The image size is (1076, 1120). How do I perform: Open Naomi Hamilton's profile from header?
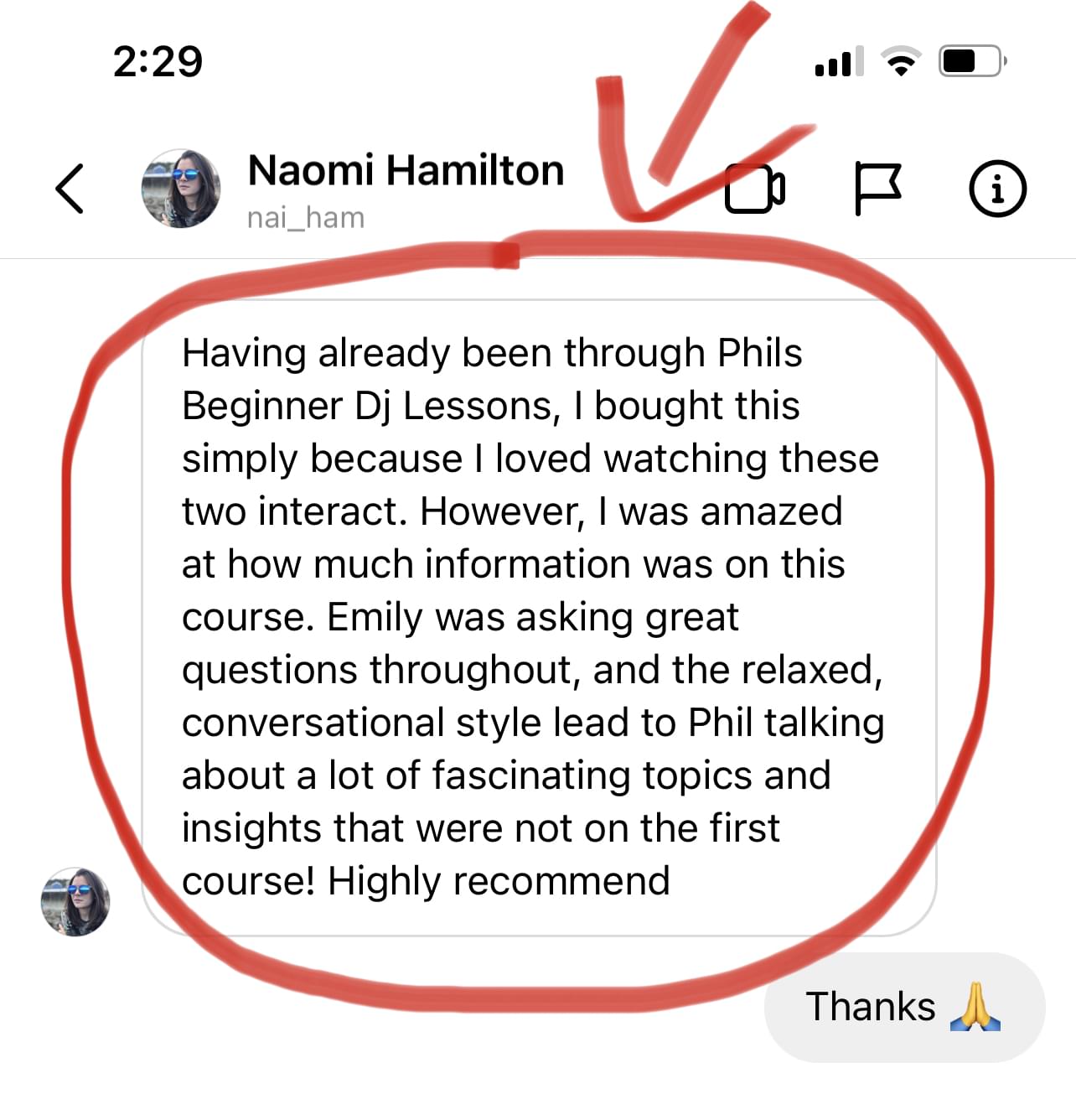[x=405, y=172]
